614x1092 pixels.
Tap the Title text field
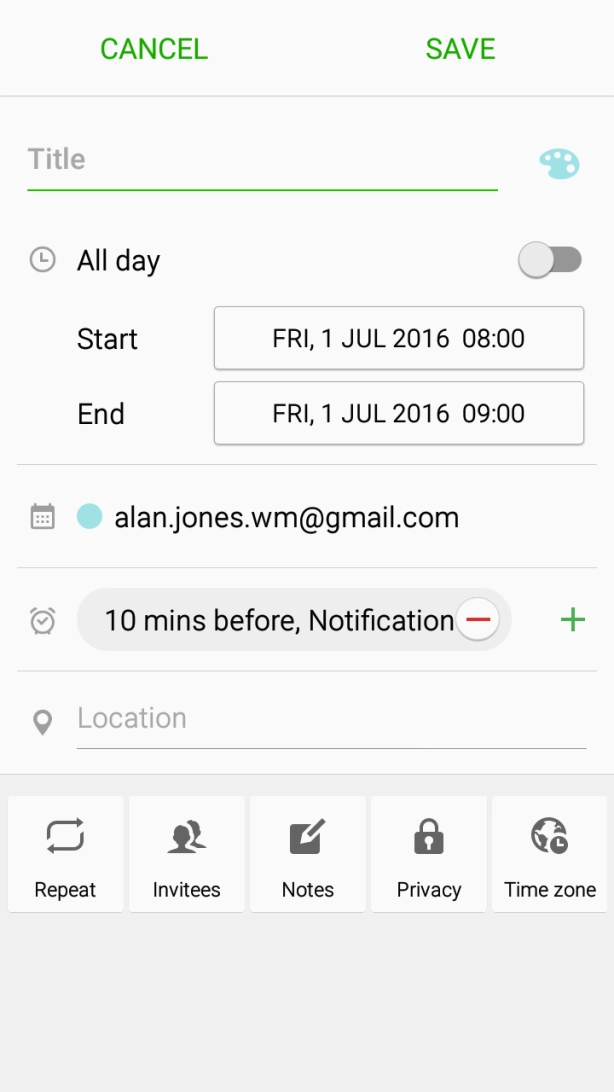click(x=262, y=160)
